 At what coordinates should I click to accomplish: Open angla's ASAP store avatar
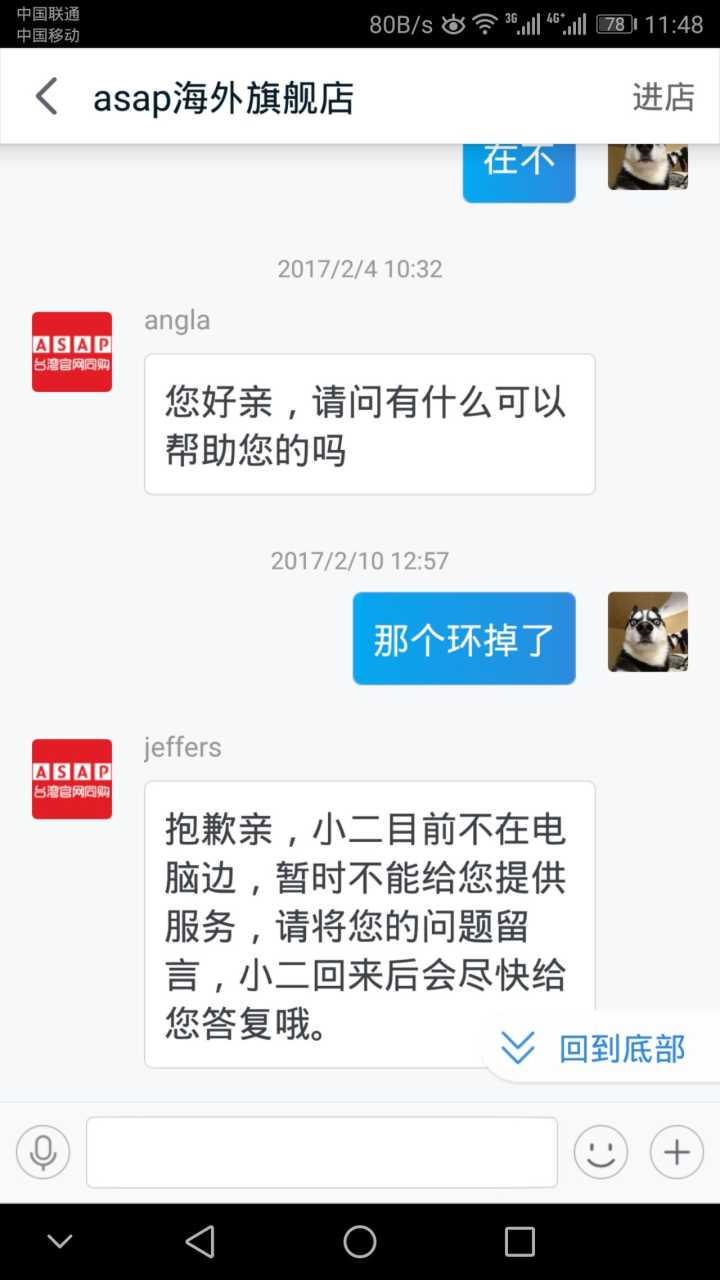point(72,352)
